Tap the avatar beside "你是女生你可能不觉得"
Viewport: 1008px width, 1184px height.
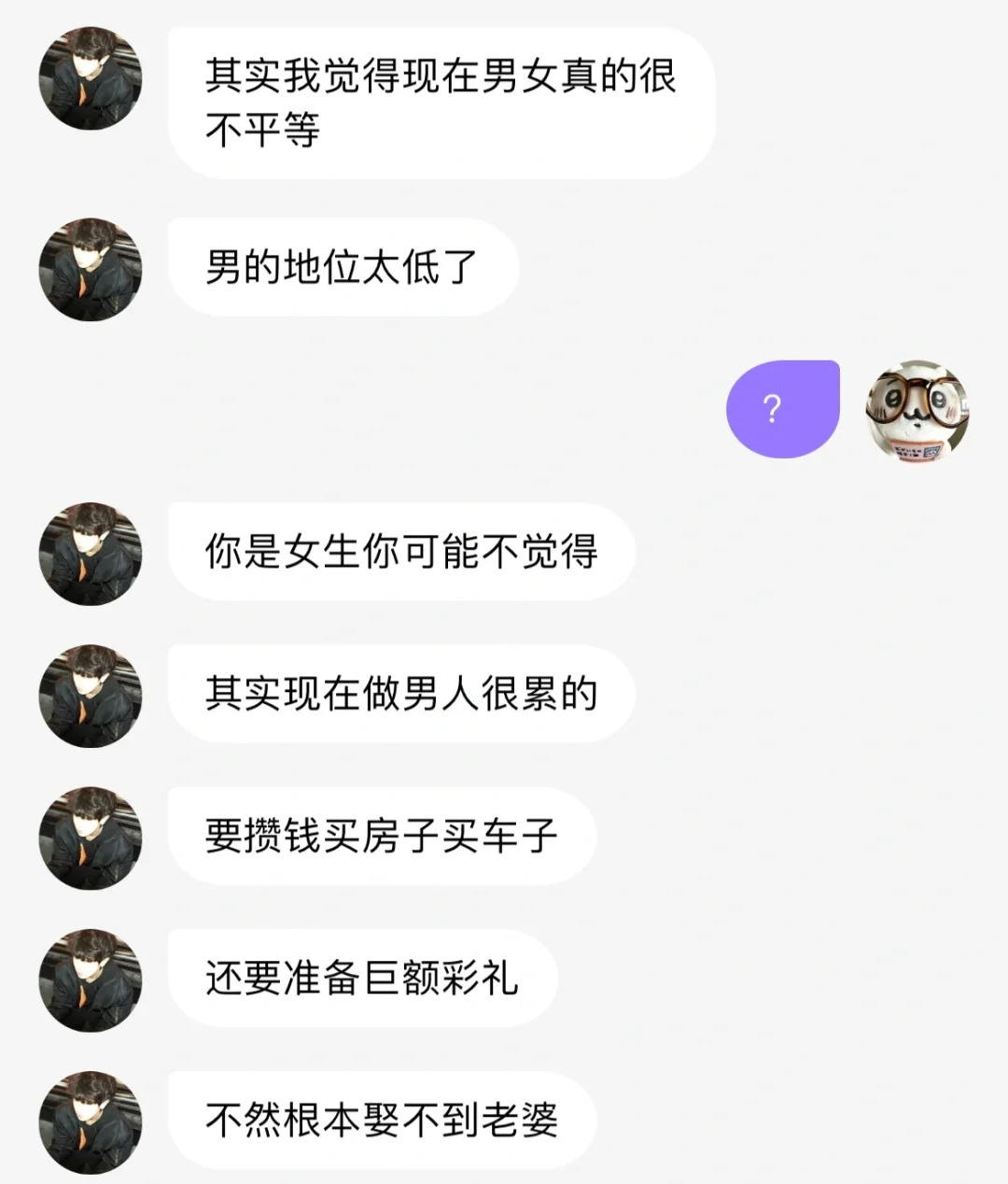91,553
